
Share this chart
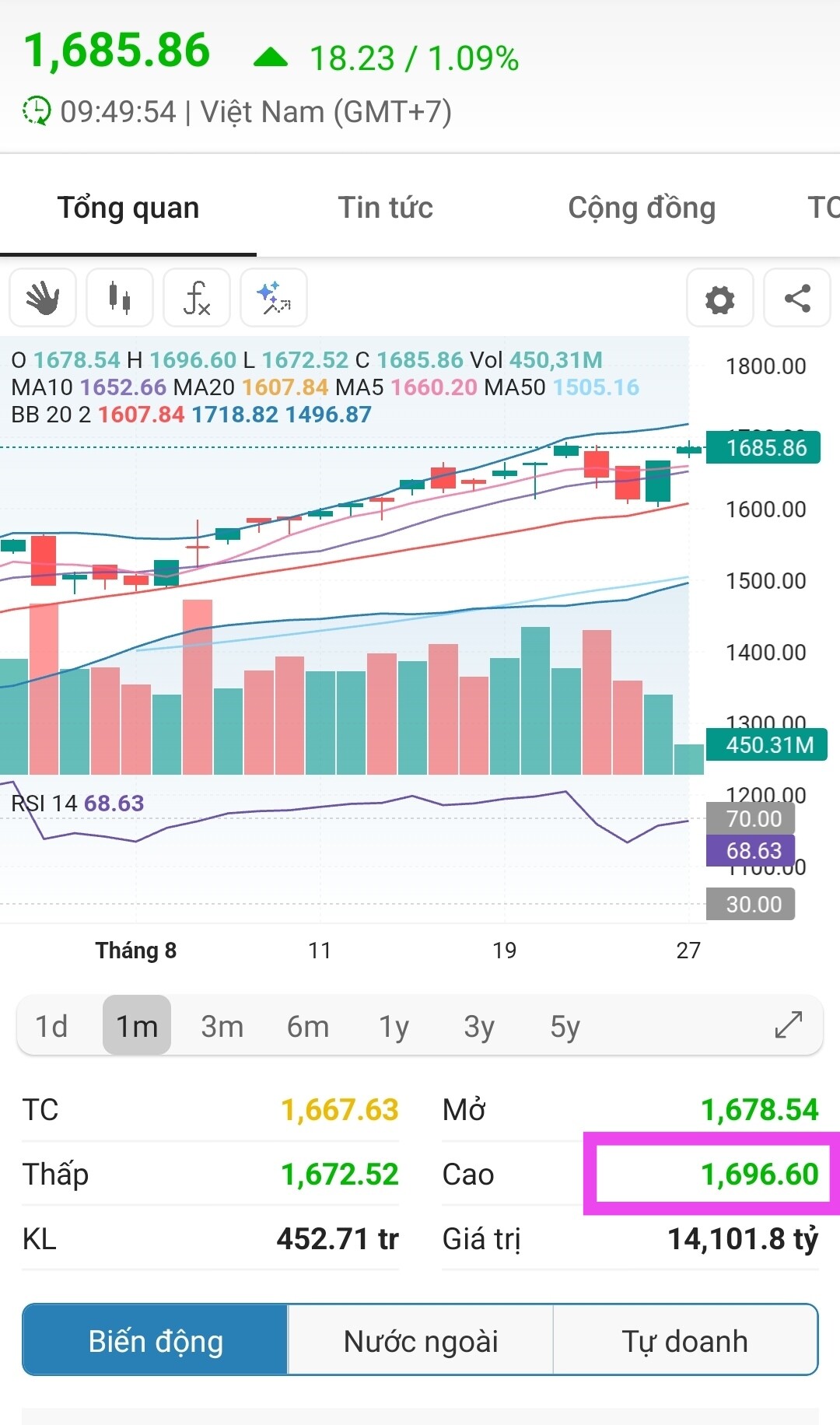coord(797,299)
